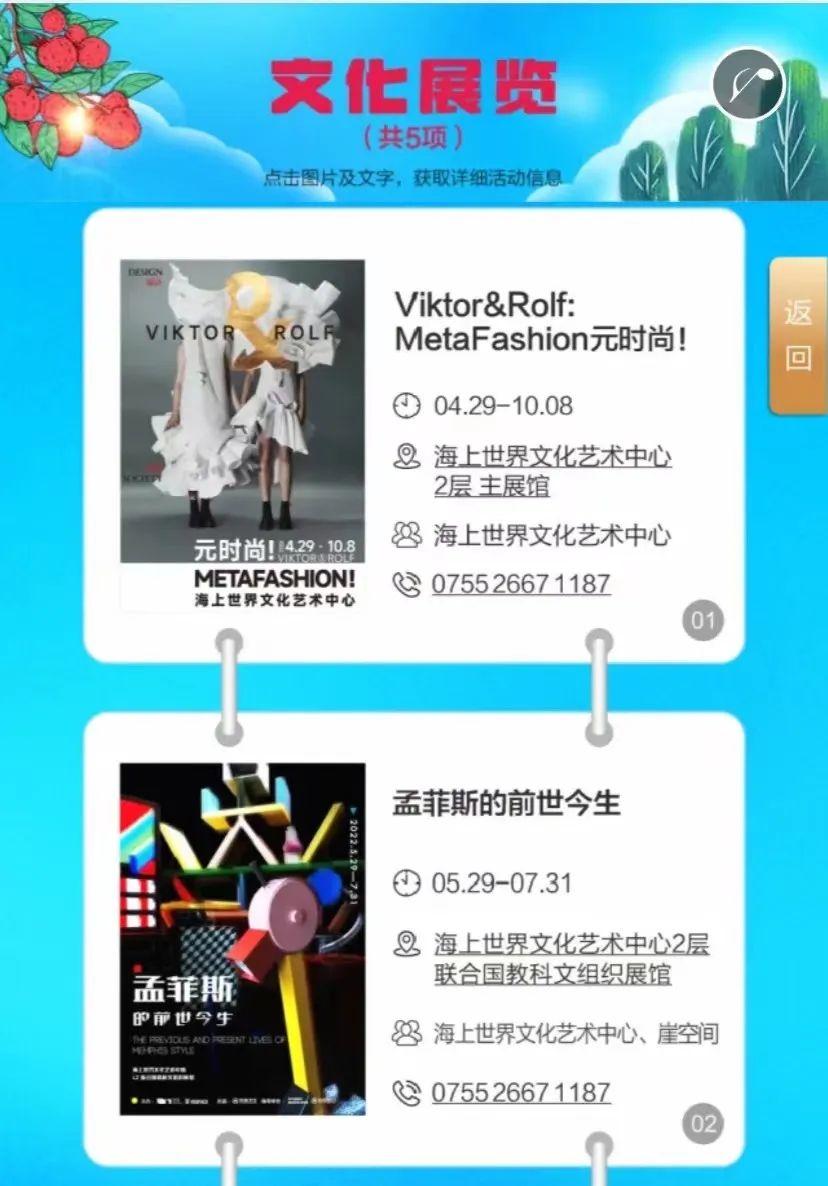This screenshot has width=828, height=1186.
Task: Open the Viktor&Rolf MetaFashion poster
Action: (242, 435)
